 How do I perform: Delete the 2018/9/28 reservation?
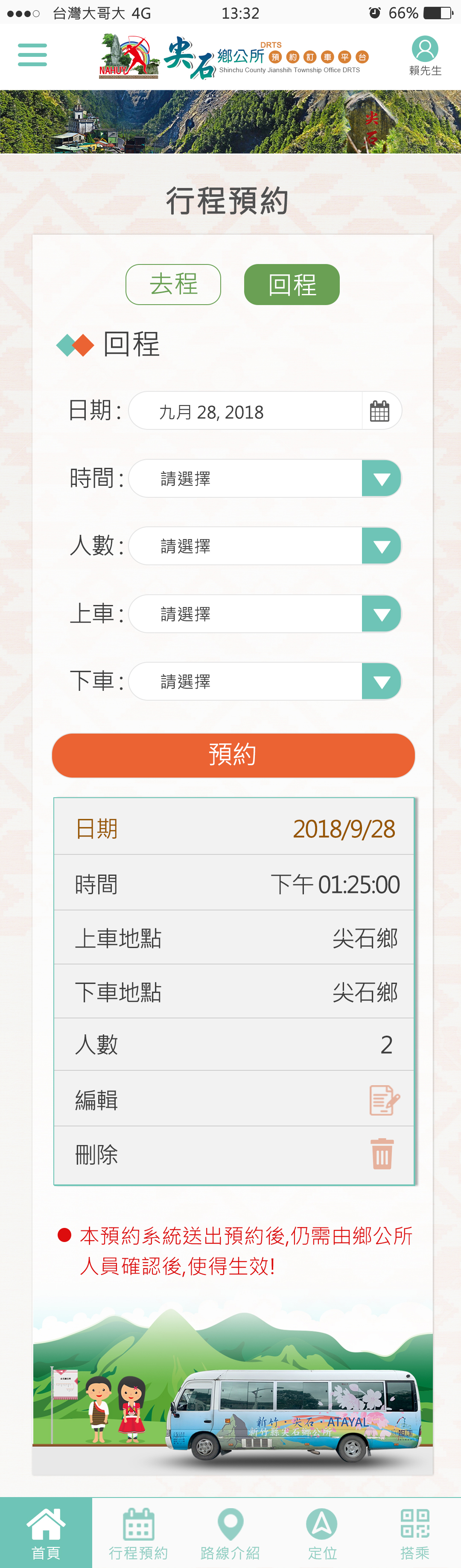point(382,1154)
